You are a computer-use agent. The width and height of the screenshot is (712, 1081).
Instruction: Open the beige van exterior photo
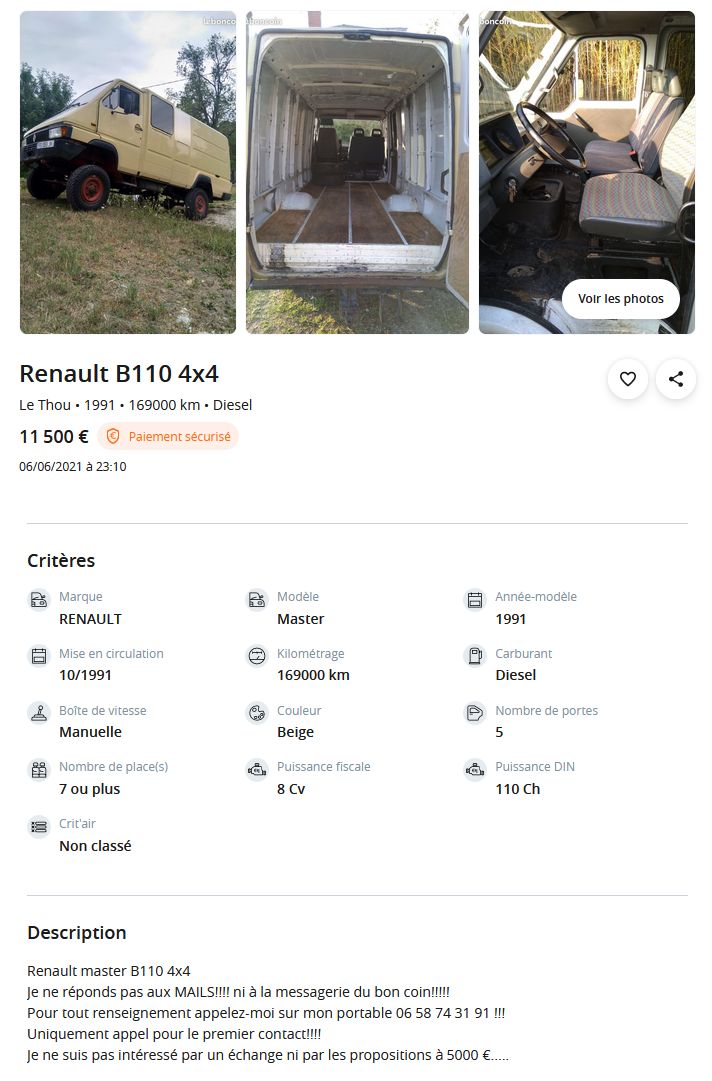point(128,172)
